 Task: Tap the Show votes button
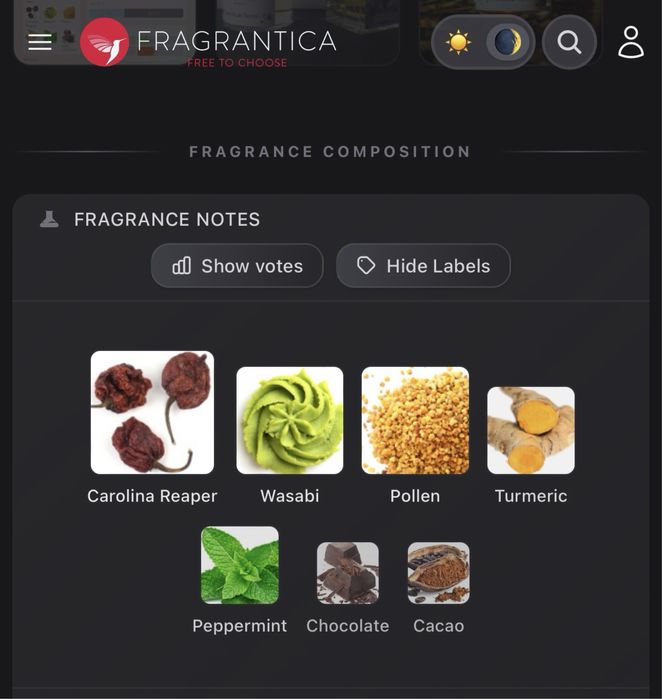[x=237, y=266]
